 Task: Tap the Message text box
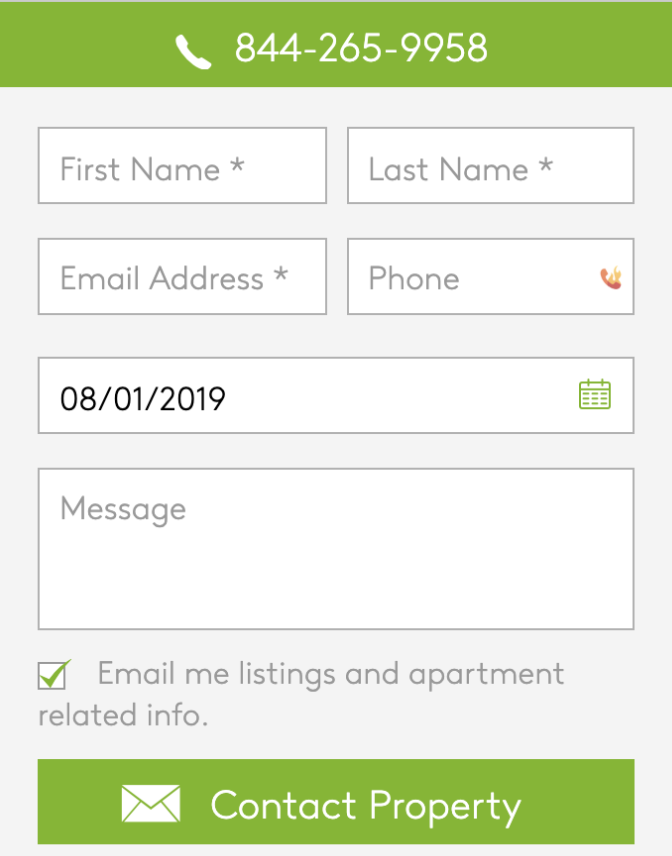pos(335,549)
